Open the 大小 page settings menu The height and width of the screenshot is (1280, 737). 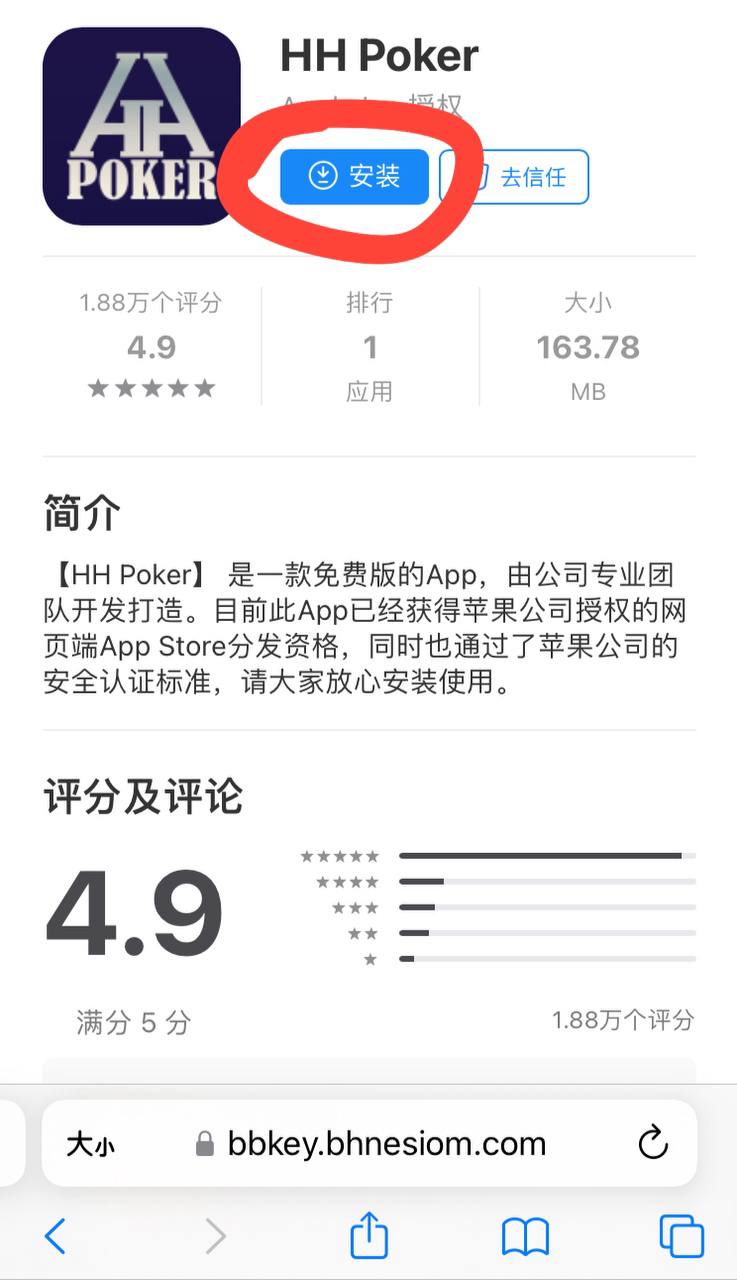tap(90, 1144)
